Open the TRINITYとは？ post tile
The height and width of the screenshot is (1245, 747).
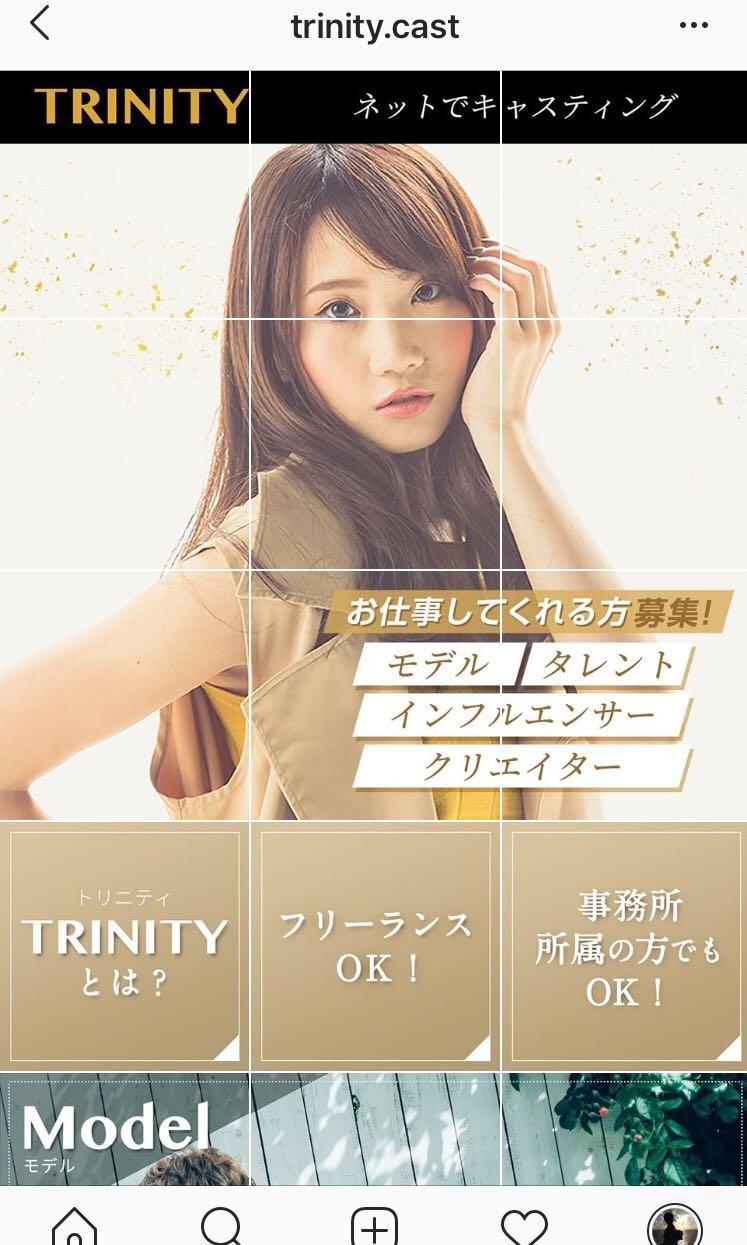point(124,946)
